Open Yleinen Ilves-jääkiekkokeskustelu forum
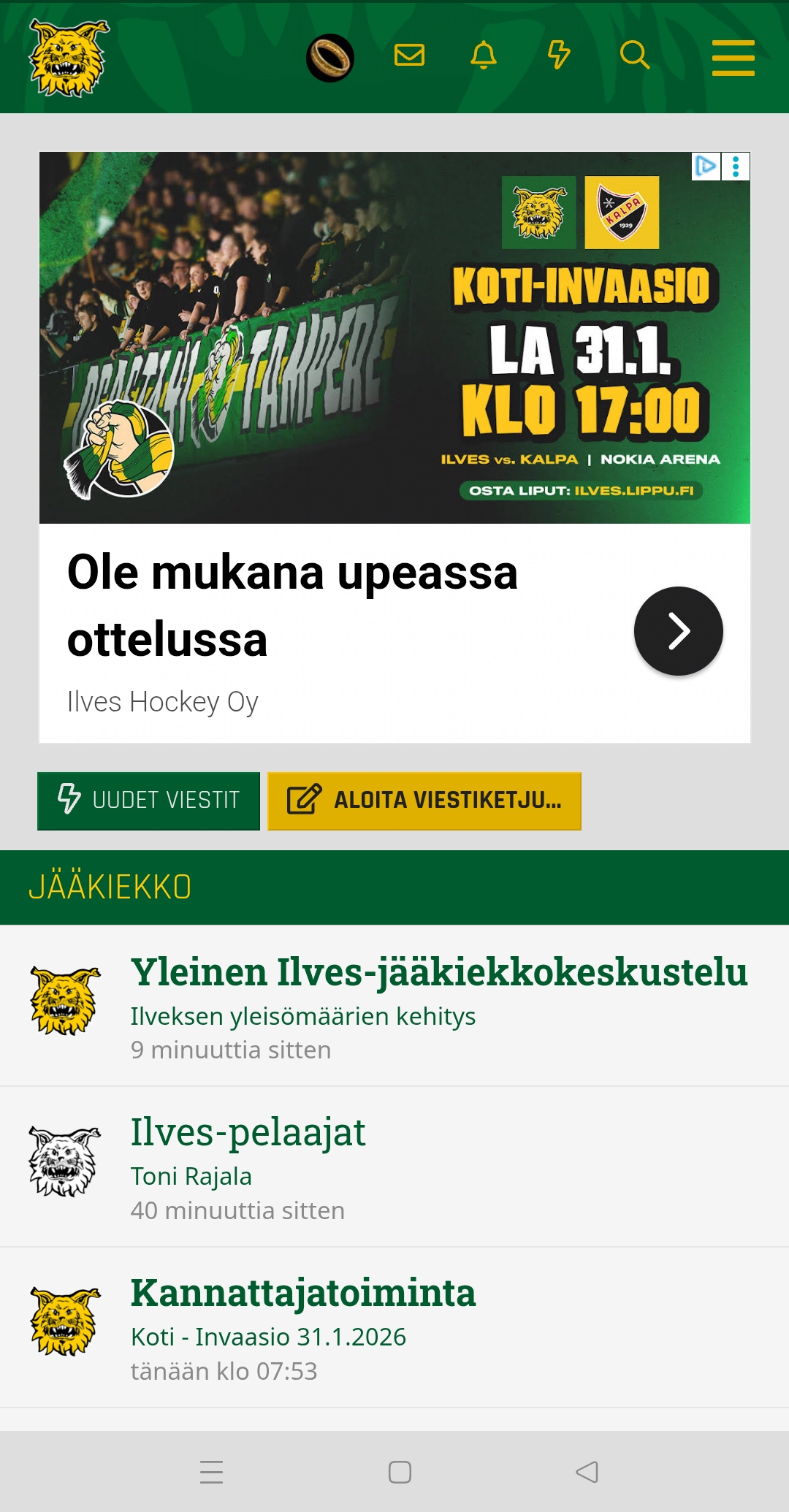This screenshot has height=1512, width=789. (439, 972)
